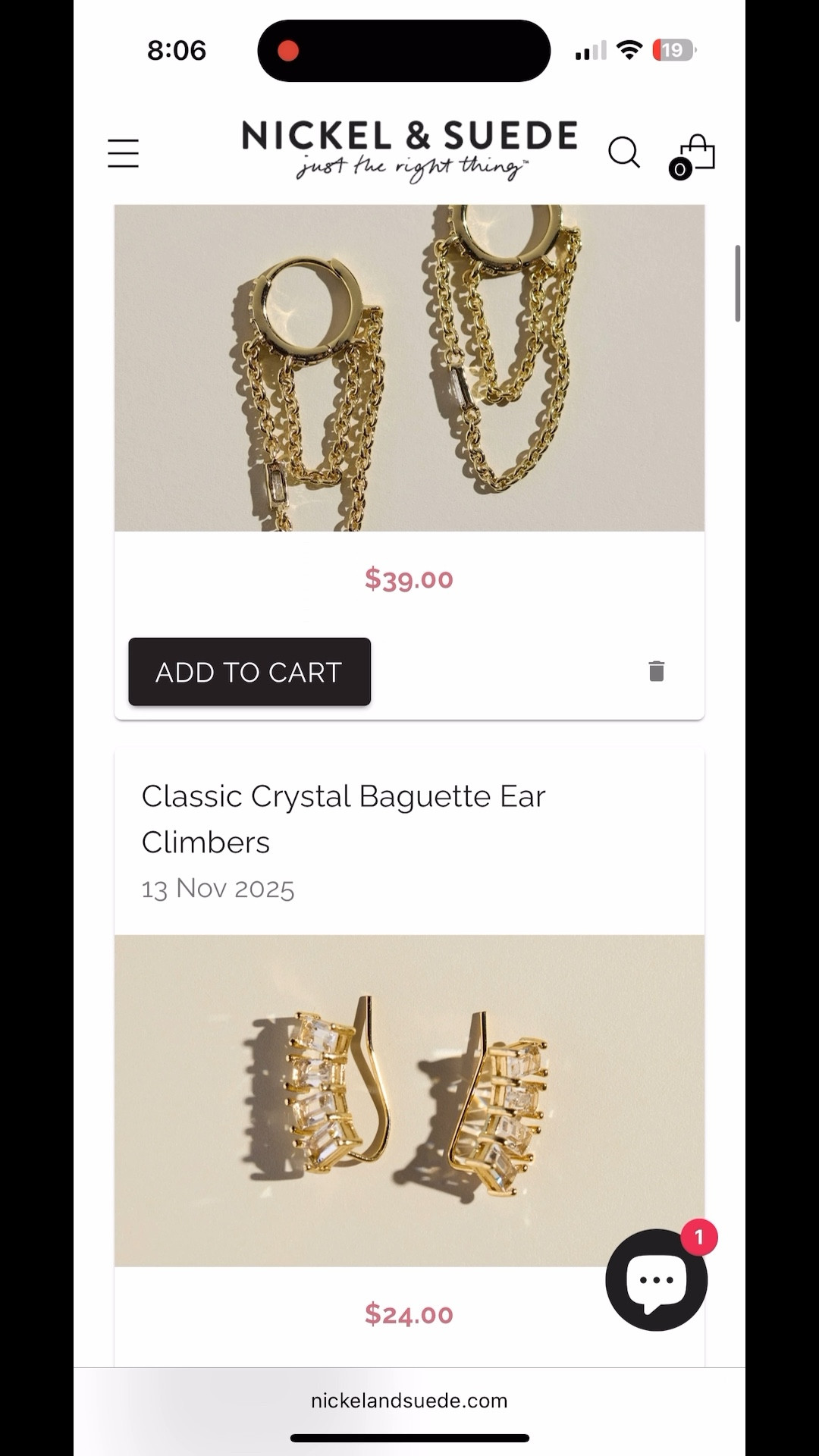The width and height of the screenshot is (819, 1456).
Task: Tap the red recording indicator in Dynamic Island
Action: pos(287,50)
